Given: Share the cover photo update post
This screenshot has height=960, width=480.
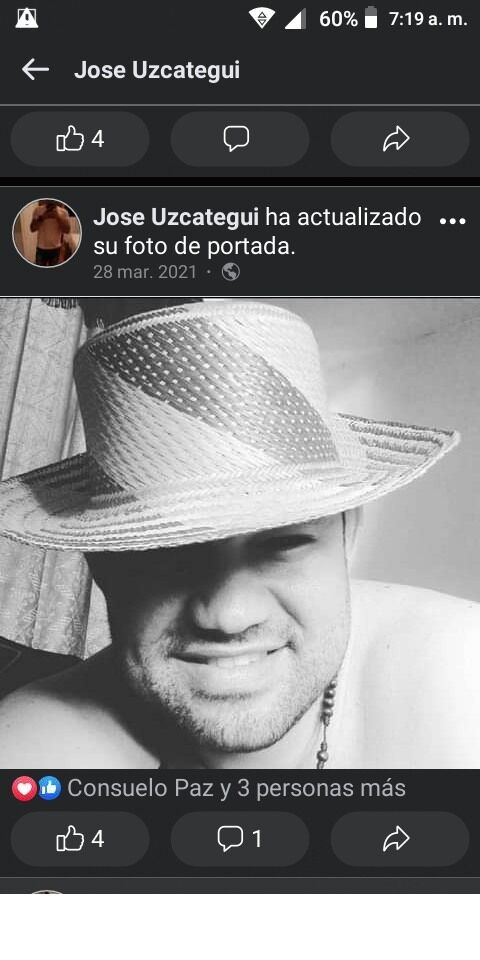Looking at the screenshot, I should click(400, 839).
